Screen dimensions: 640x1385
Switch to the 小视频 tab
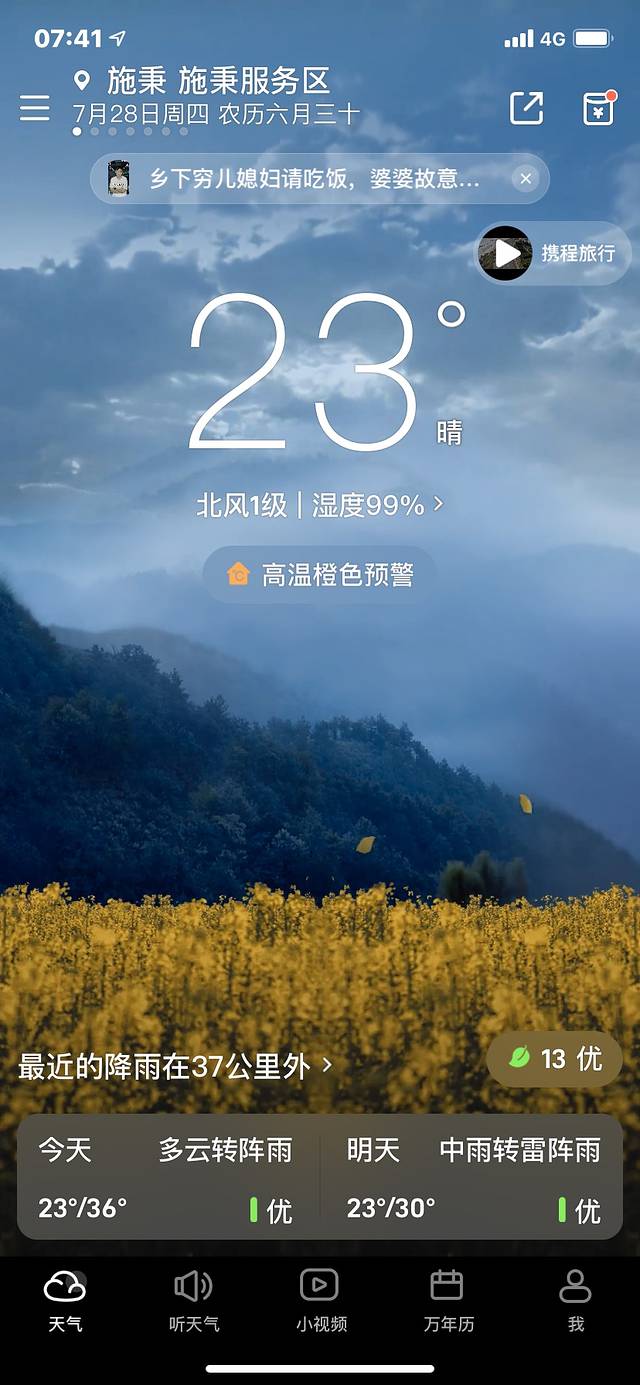click(321, 1300)
